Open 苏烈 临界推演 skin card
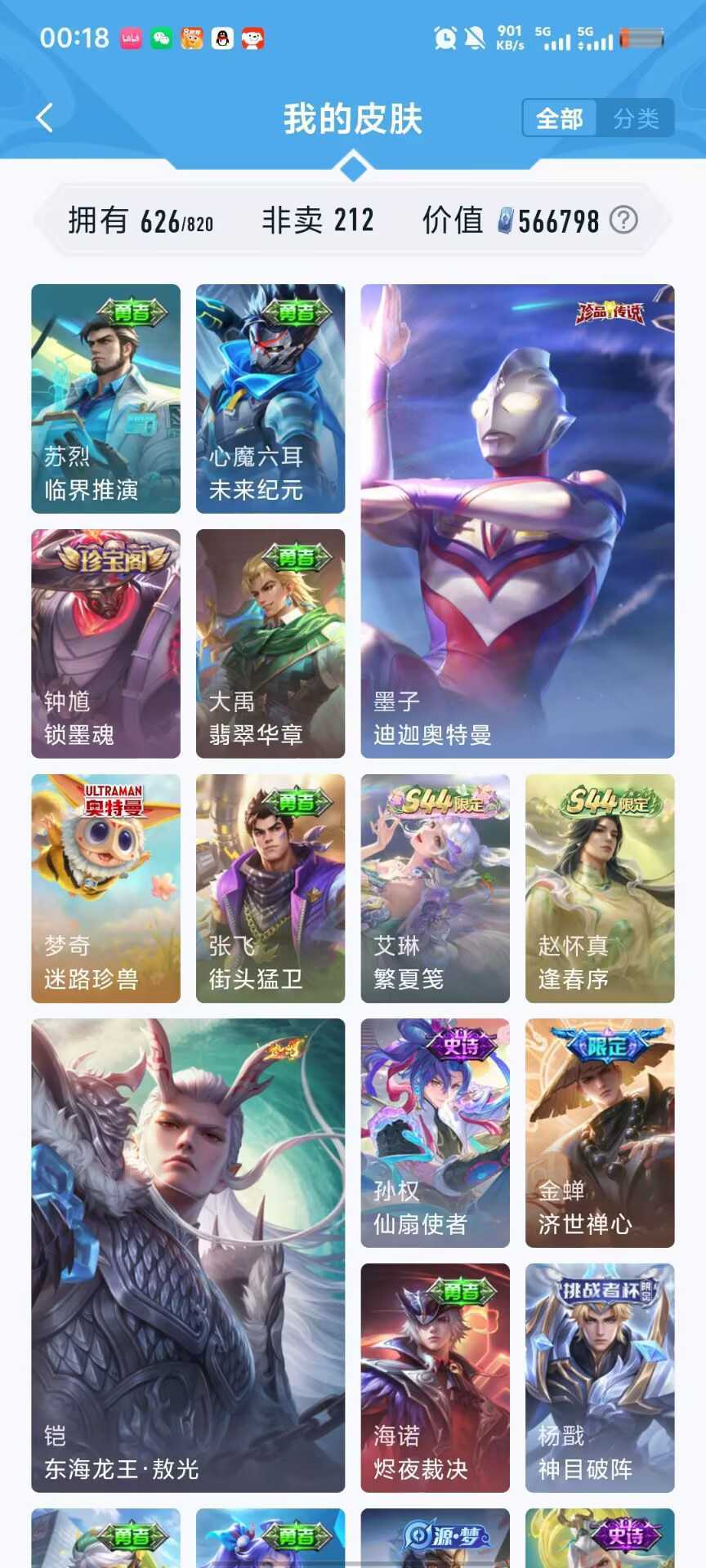 [105, 399]
